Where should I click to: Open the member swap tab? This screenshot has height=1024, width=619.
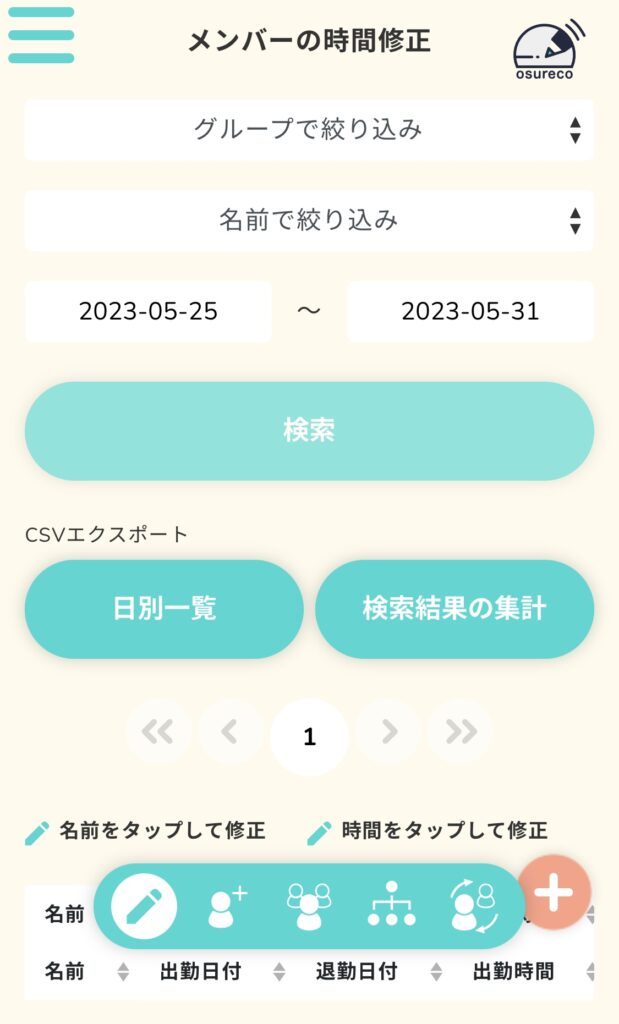[x=473, y=906]
